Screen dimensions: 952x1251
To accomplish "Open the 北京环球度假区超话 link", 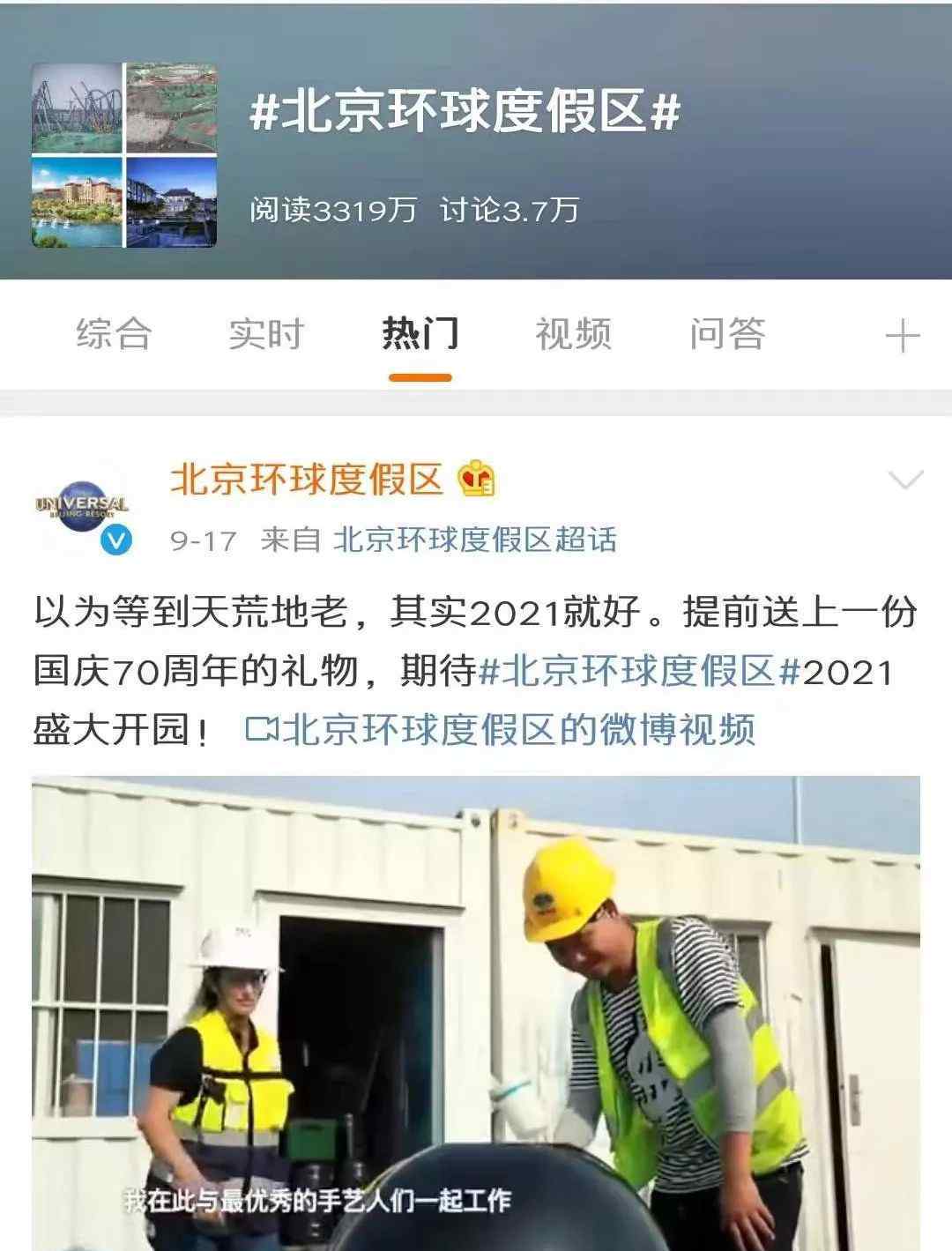I will pos(474,540).
